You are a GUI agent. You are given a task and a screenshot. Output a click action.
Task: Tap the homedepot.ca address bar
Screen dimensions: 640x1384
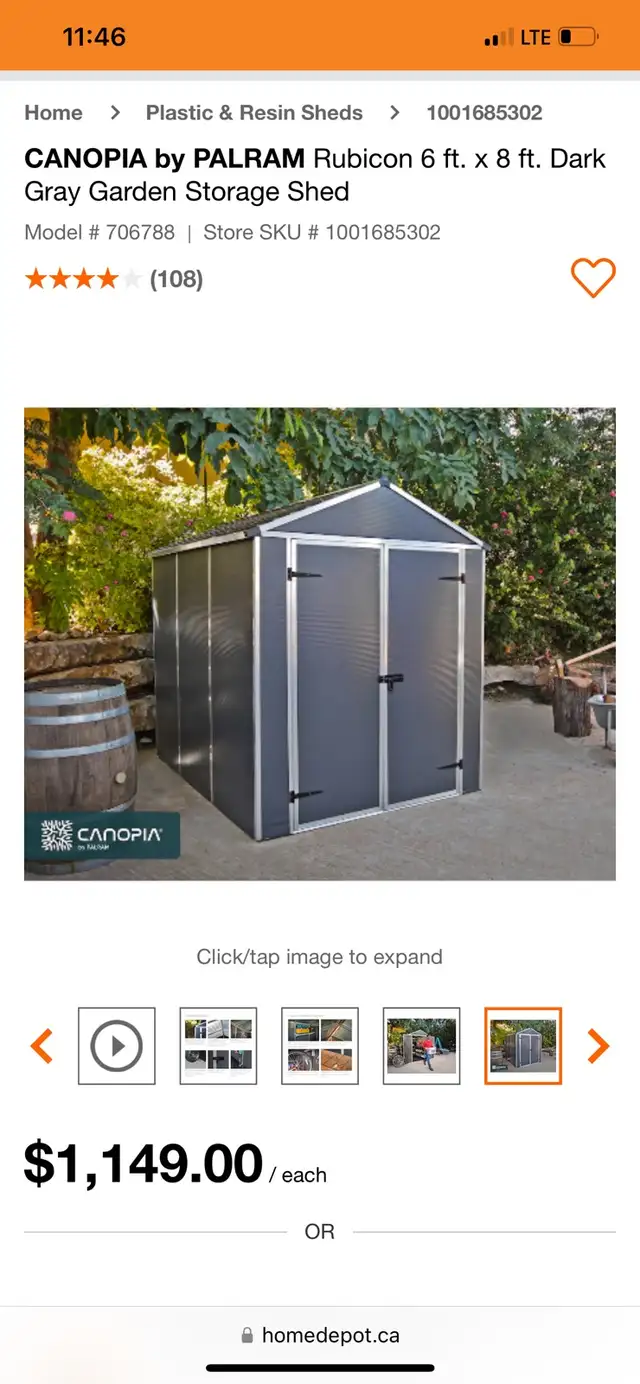coord(320,1335)
